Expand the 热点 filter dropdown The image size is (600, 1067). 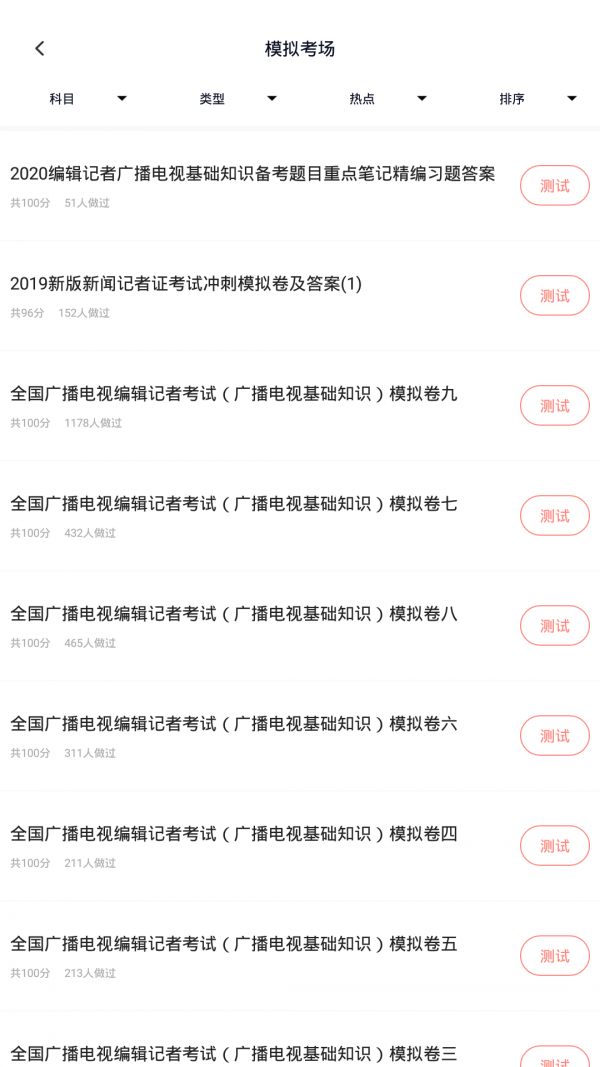point(387,98)
